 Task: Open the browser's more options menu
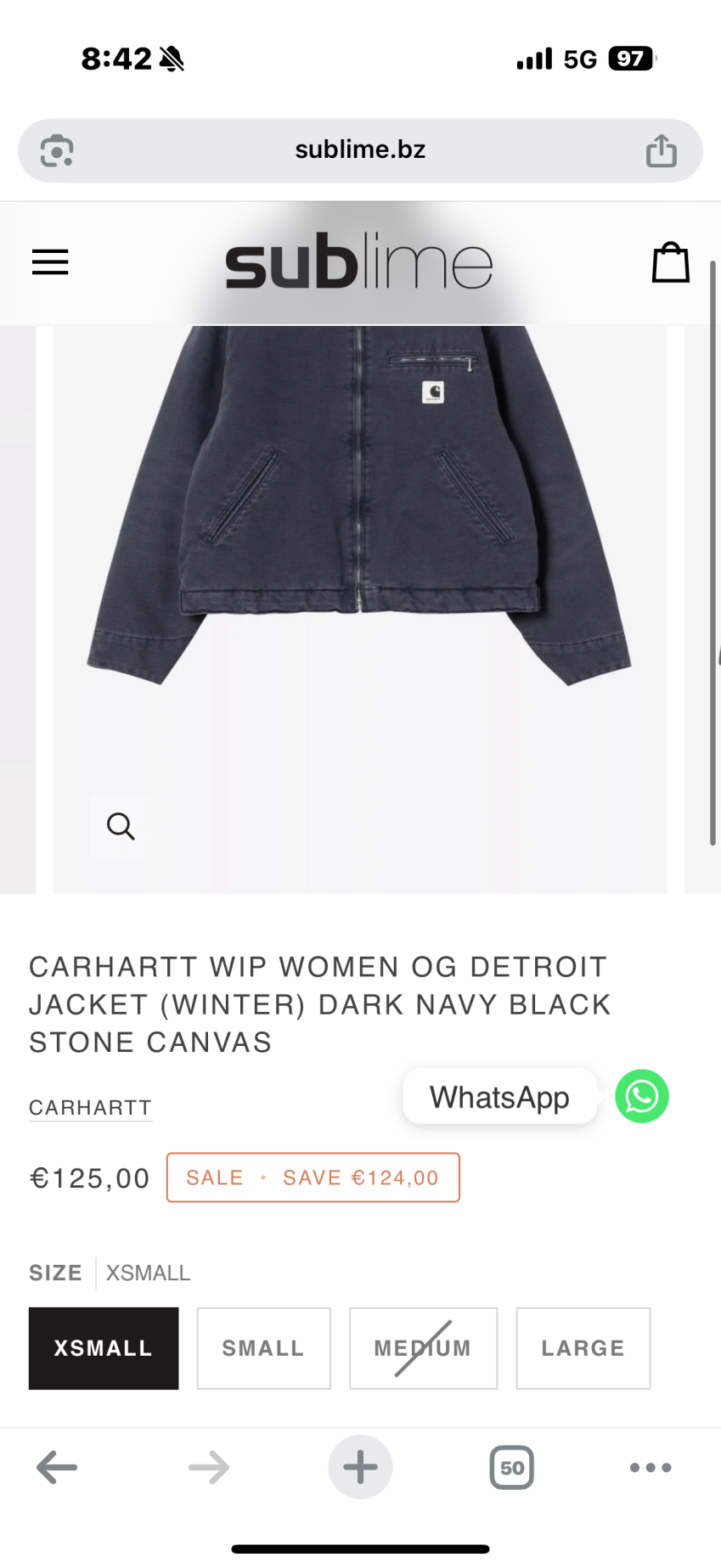pyautogui.click(x=651, y=1467)
